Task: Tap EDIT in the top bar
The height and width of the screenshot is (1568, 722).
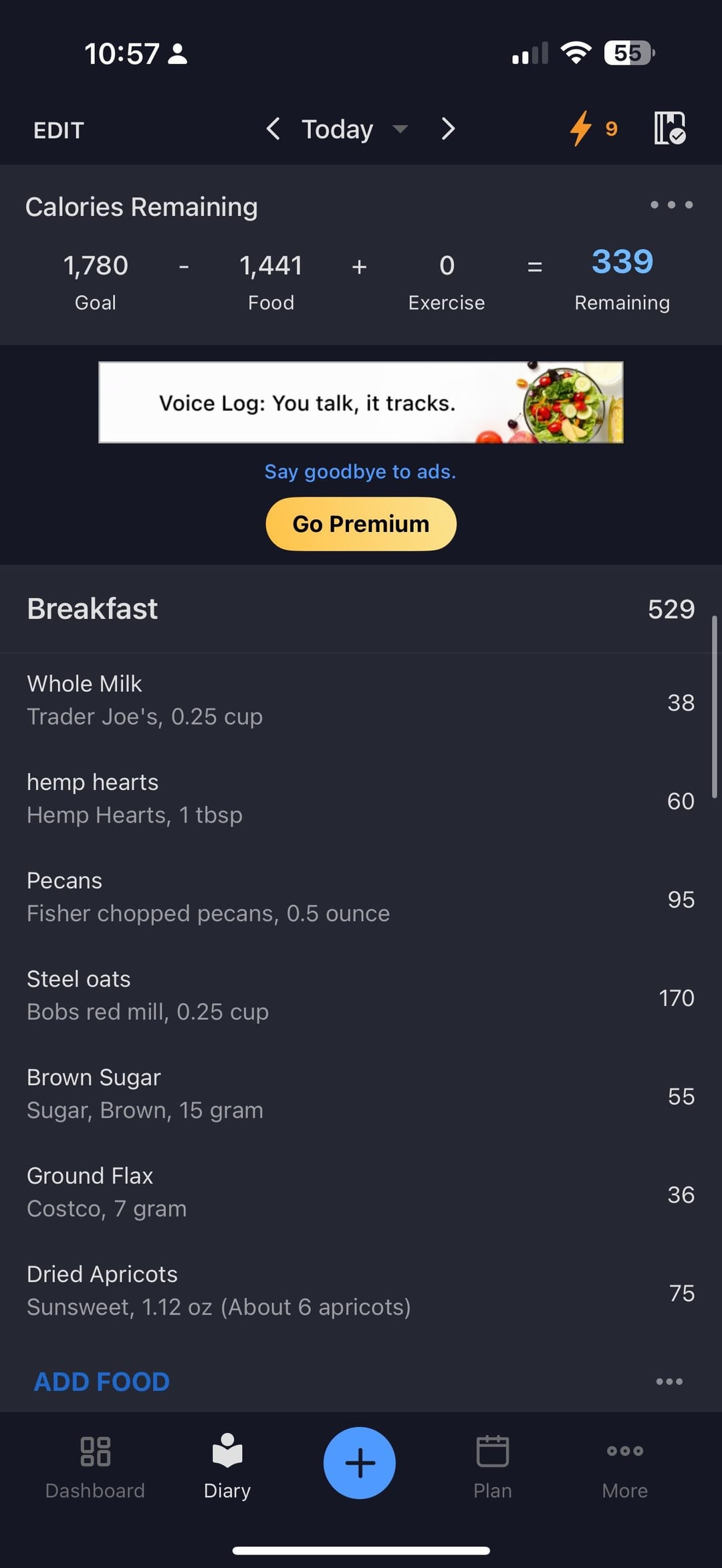Action: 59,130
